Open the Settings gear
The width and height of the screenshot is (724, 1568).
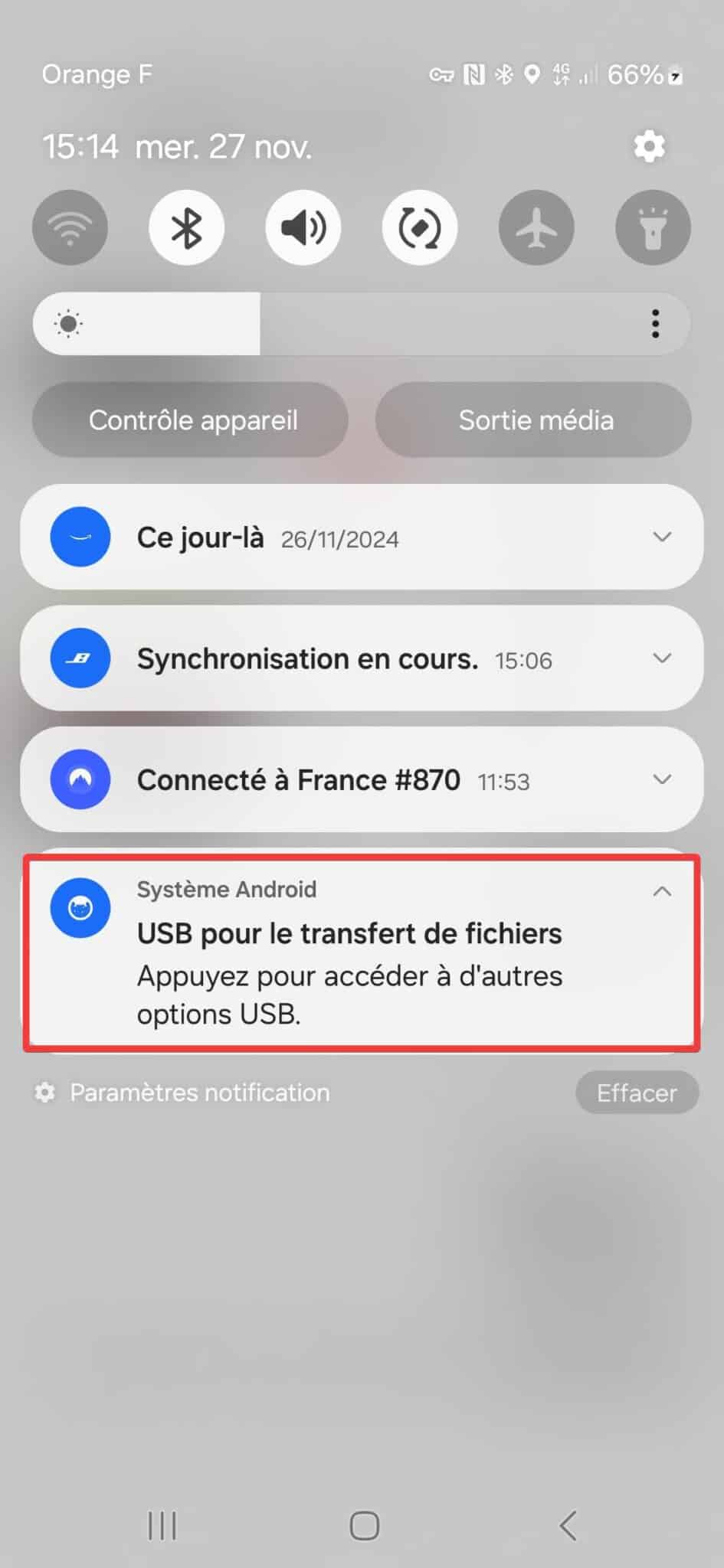[x=649, y=145]
